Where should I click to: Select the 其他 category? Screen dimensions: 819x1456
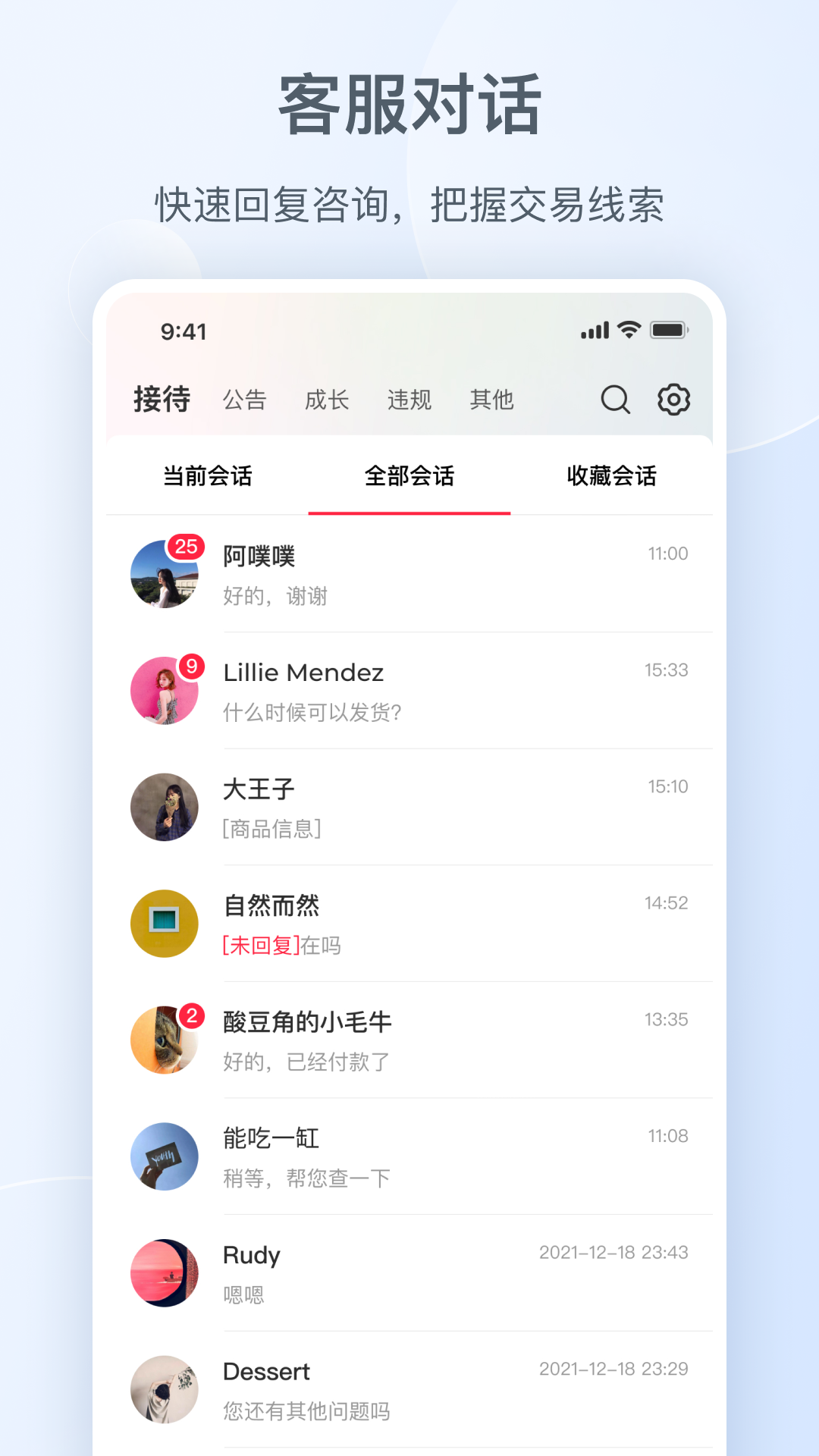coord(491,400)
